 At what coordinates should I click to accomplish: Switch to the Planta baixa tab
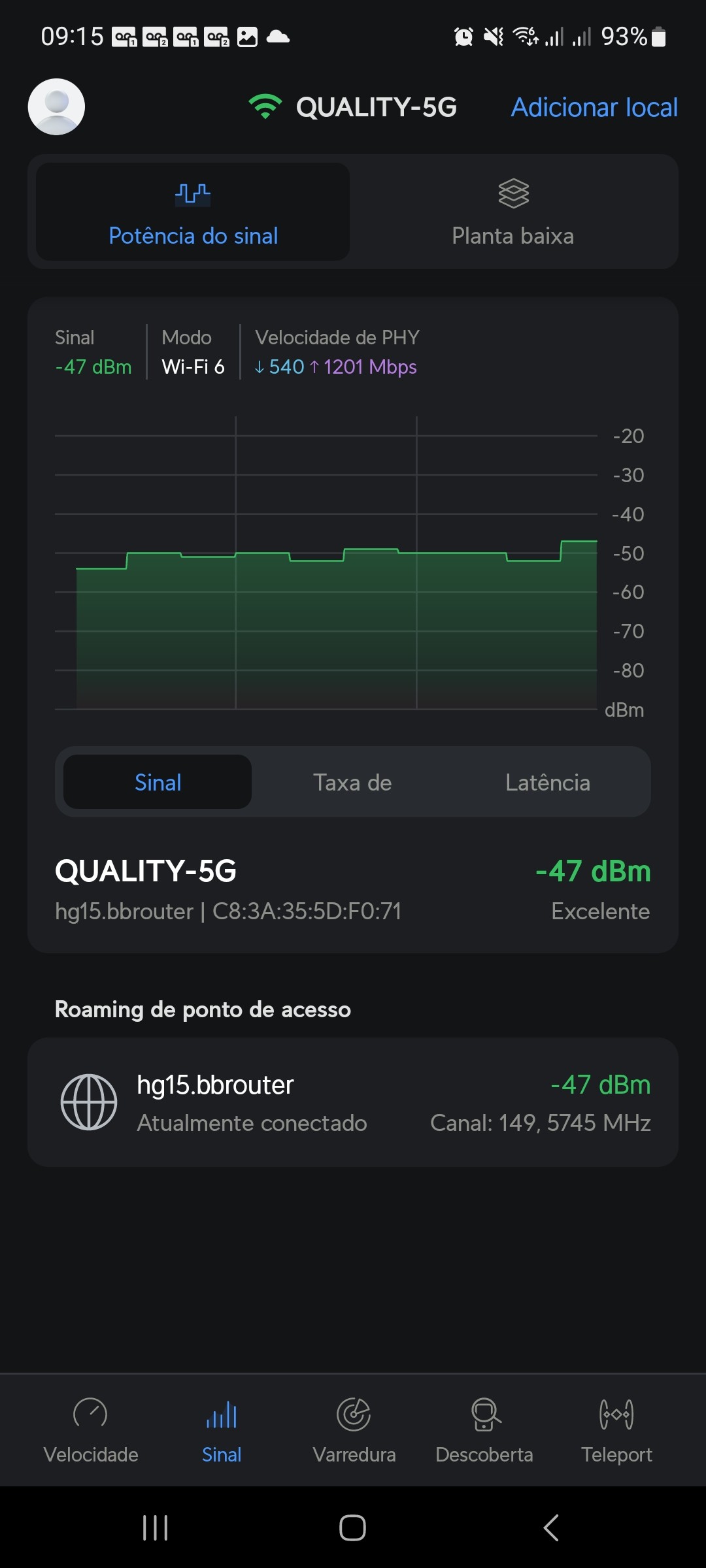click(513, 212)
